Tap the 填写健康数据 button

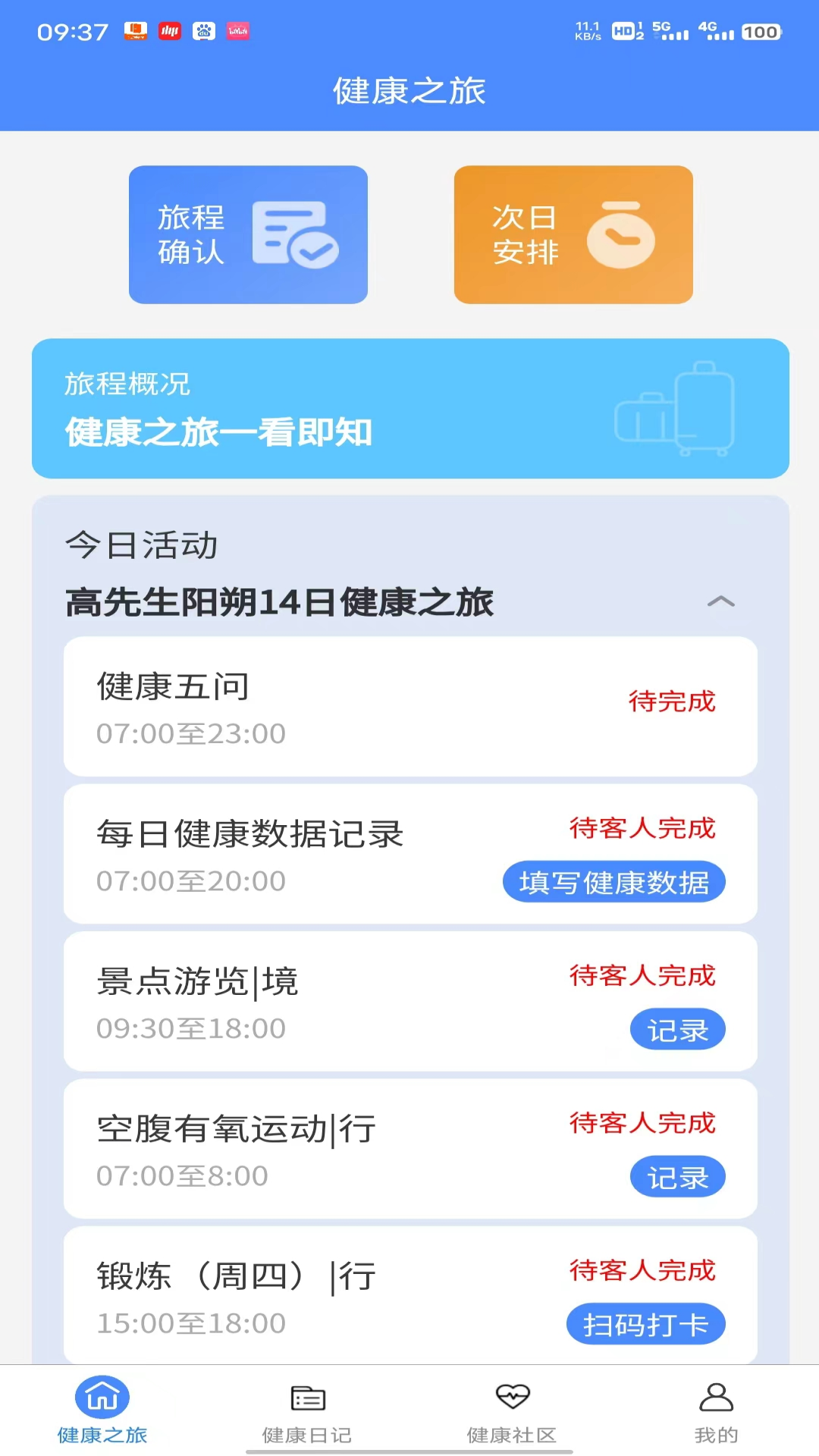(x=613, y=882)
